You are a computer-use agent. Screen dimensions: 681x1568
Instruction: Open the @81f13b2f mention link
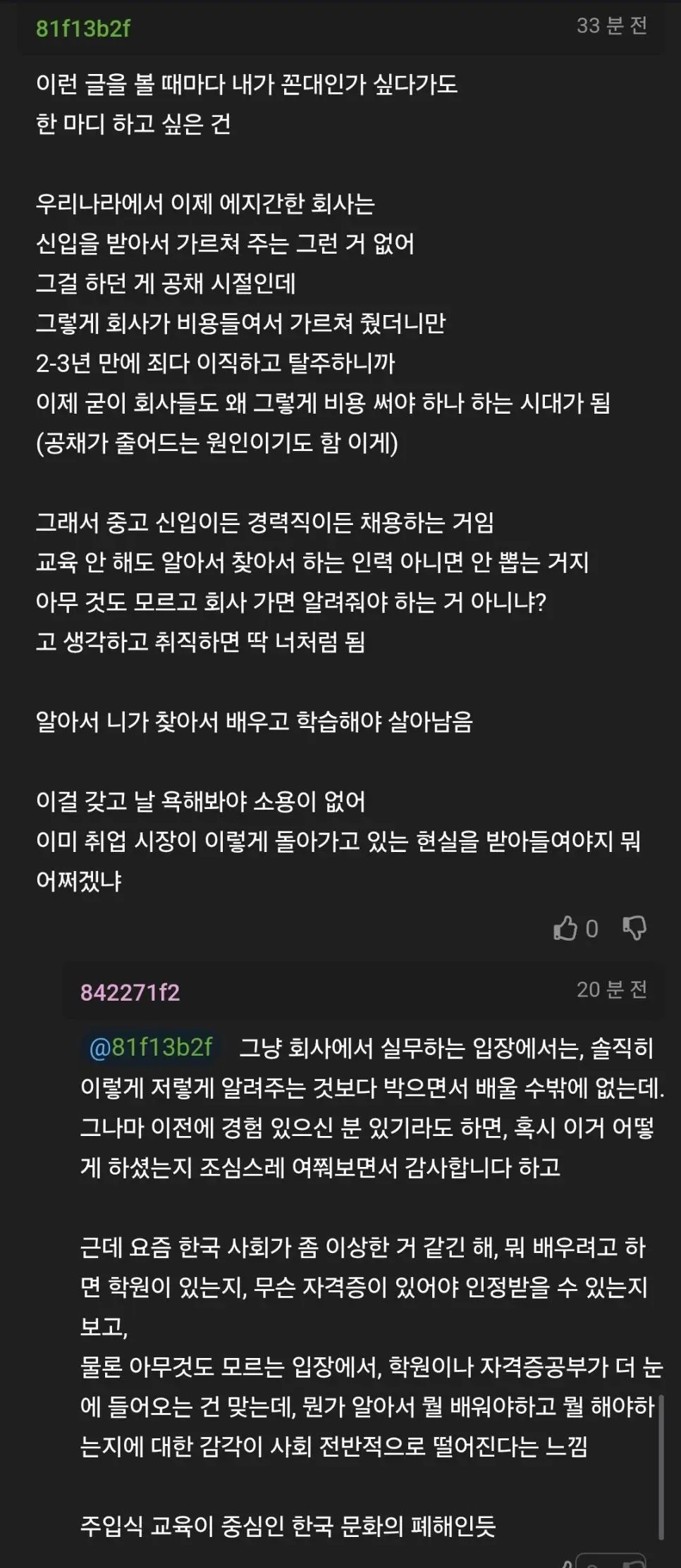click(150, 1047)
